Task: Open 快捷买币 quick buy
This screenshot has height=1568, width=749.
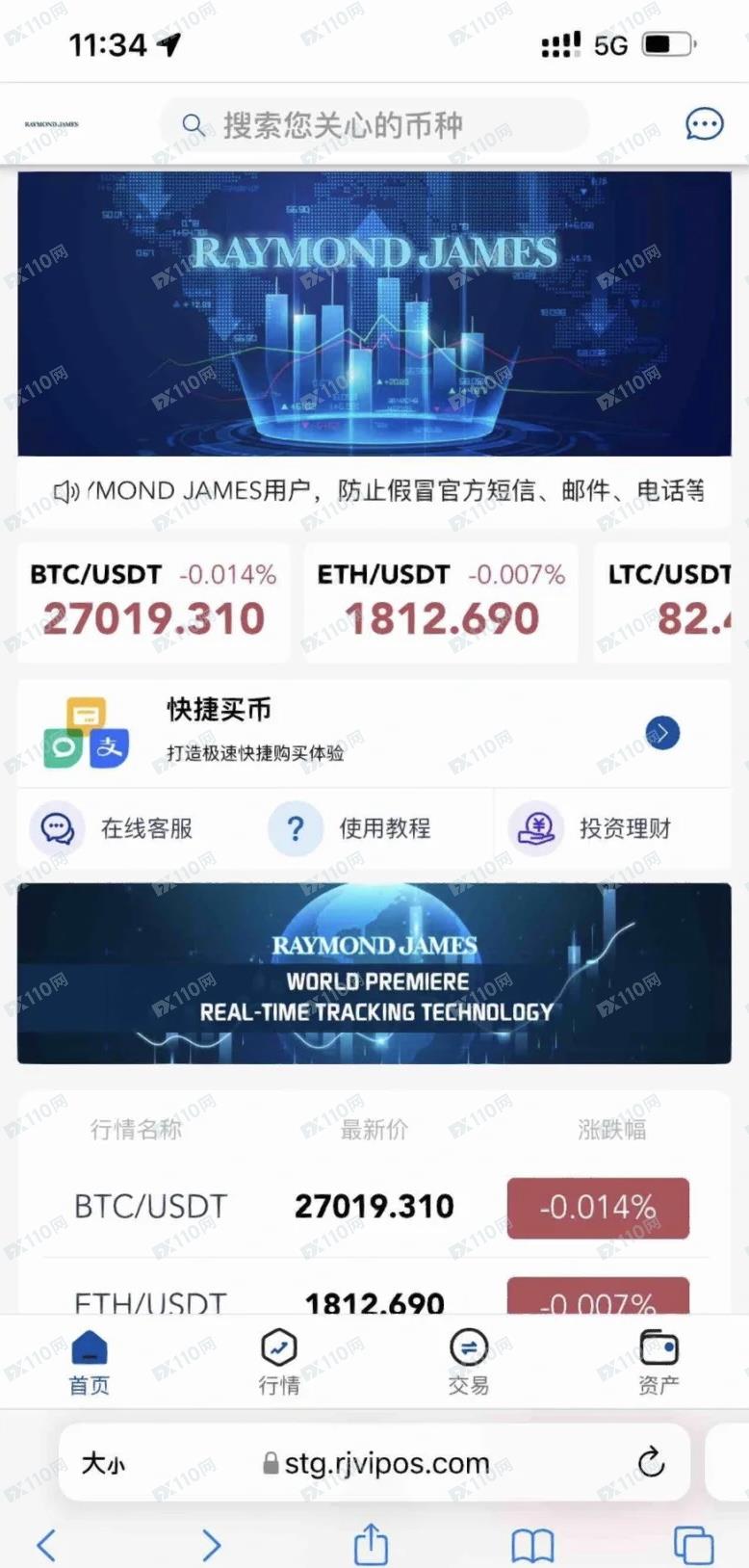Action: click(x=374, y=734)
